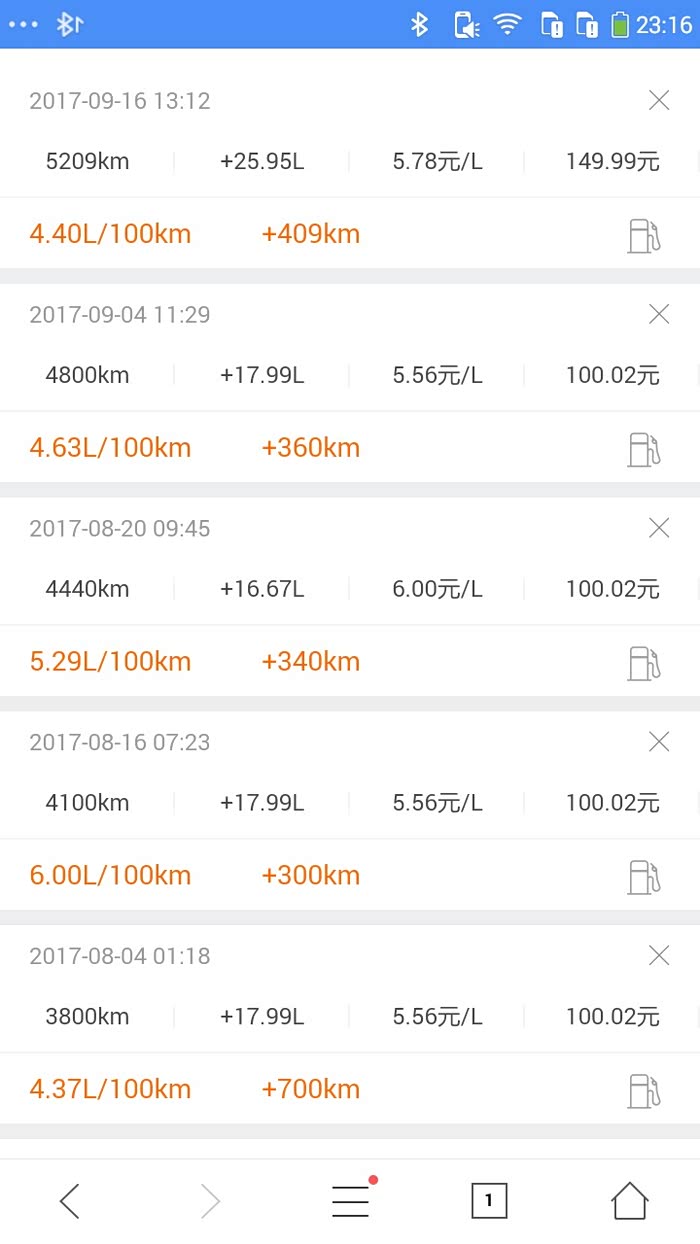View open browser tabs
This screenshot has width=700, height=1244.
tap(489, 1201)
